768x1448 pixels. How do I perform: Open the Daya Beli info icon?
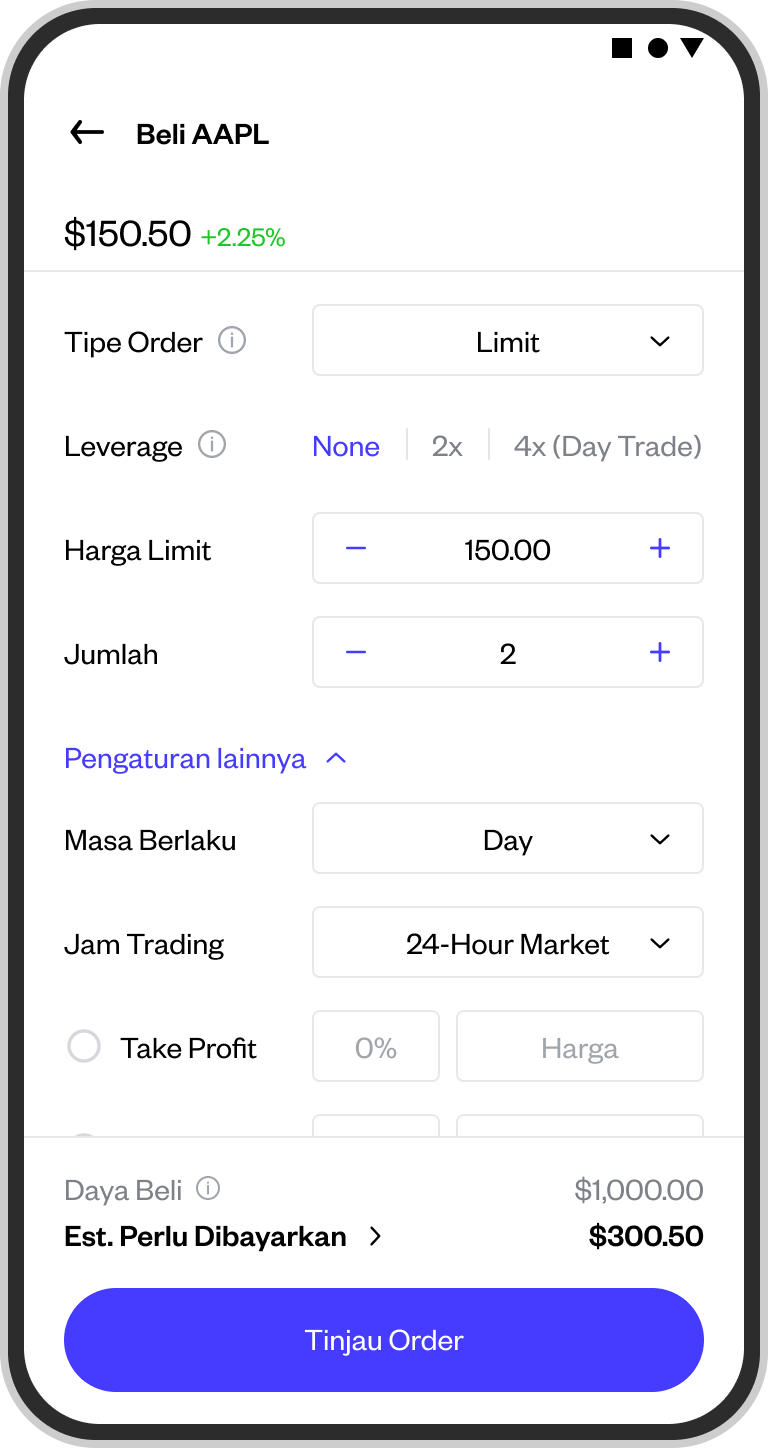[208, 1189]
